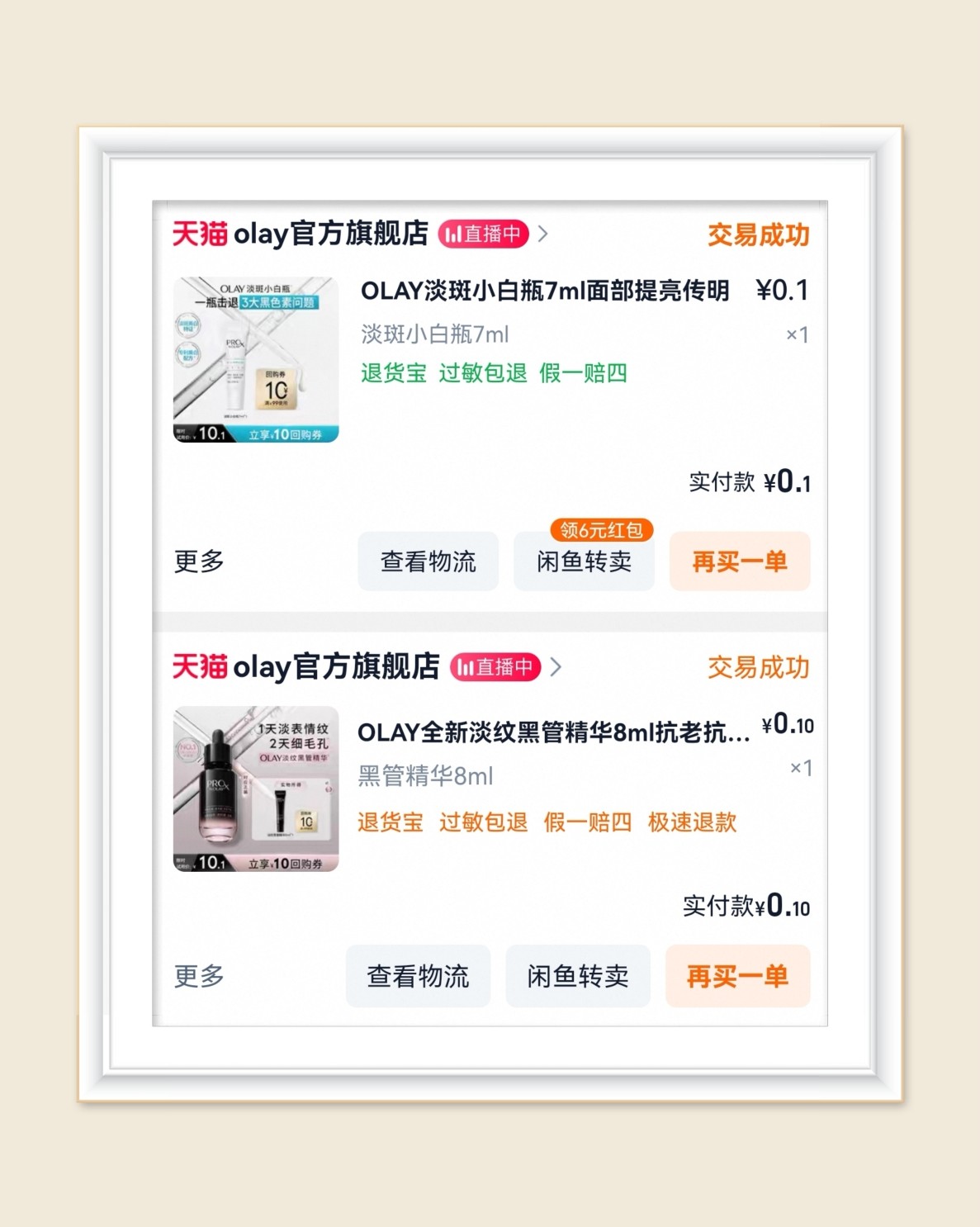Click the 天猫 logo on the first order

198,234
